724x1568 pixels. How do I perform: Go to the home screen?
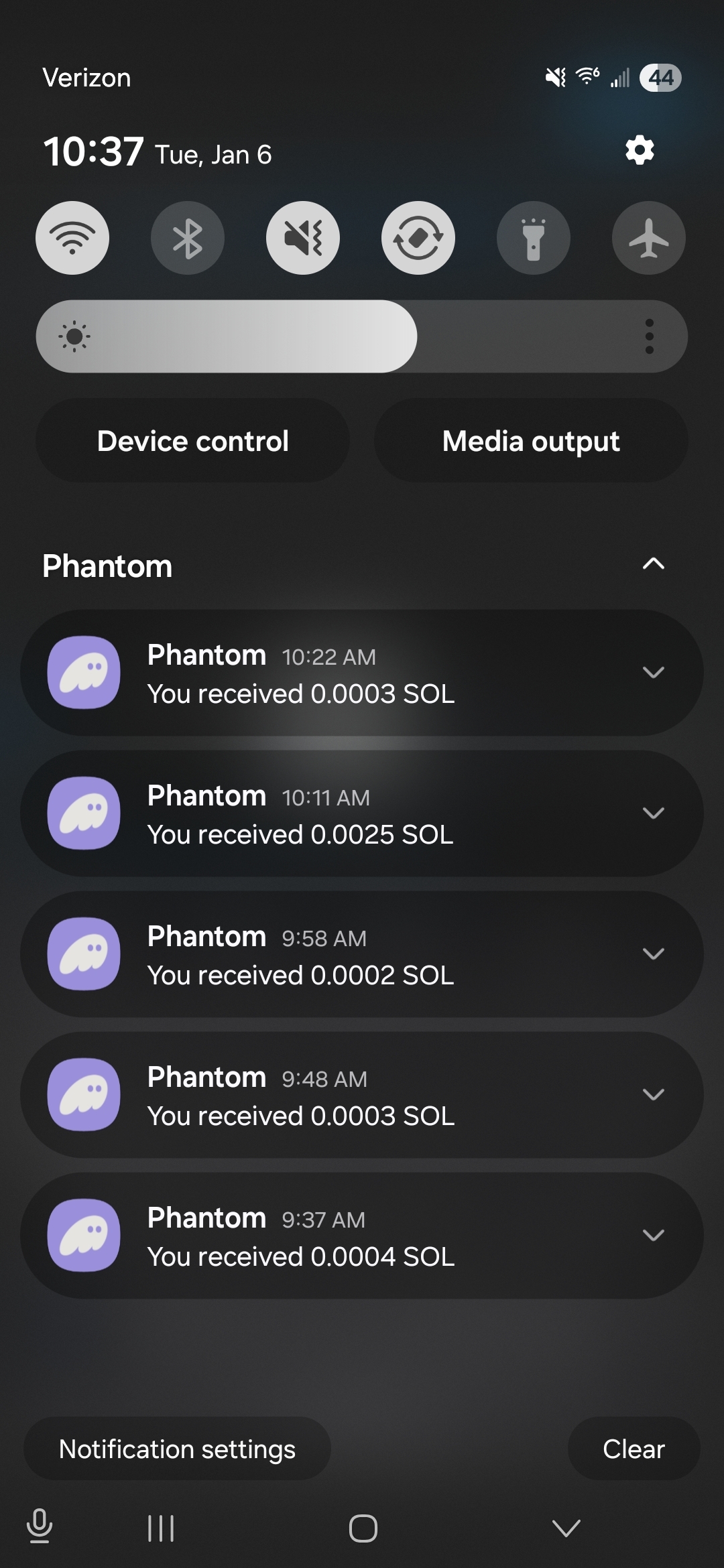[363, 1528]
